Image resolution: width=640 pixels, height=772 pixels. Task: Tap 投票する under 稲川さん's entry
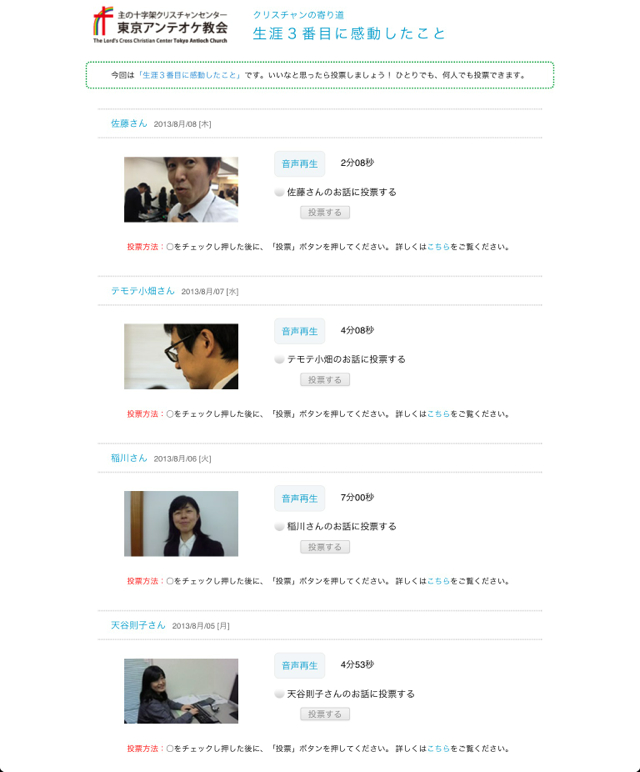[324, 547]
